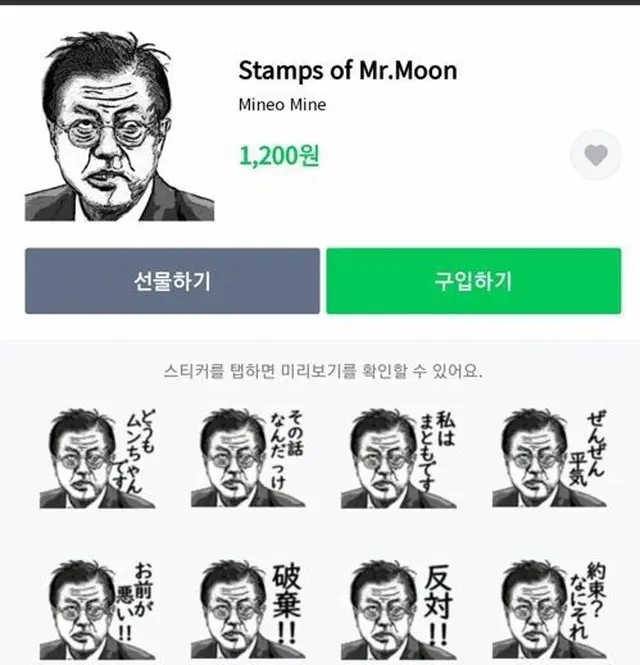Tap 구입하기 to purchase the stickers

472,281
